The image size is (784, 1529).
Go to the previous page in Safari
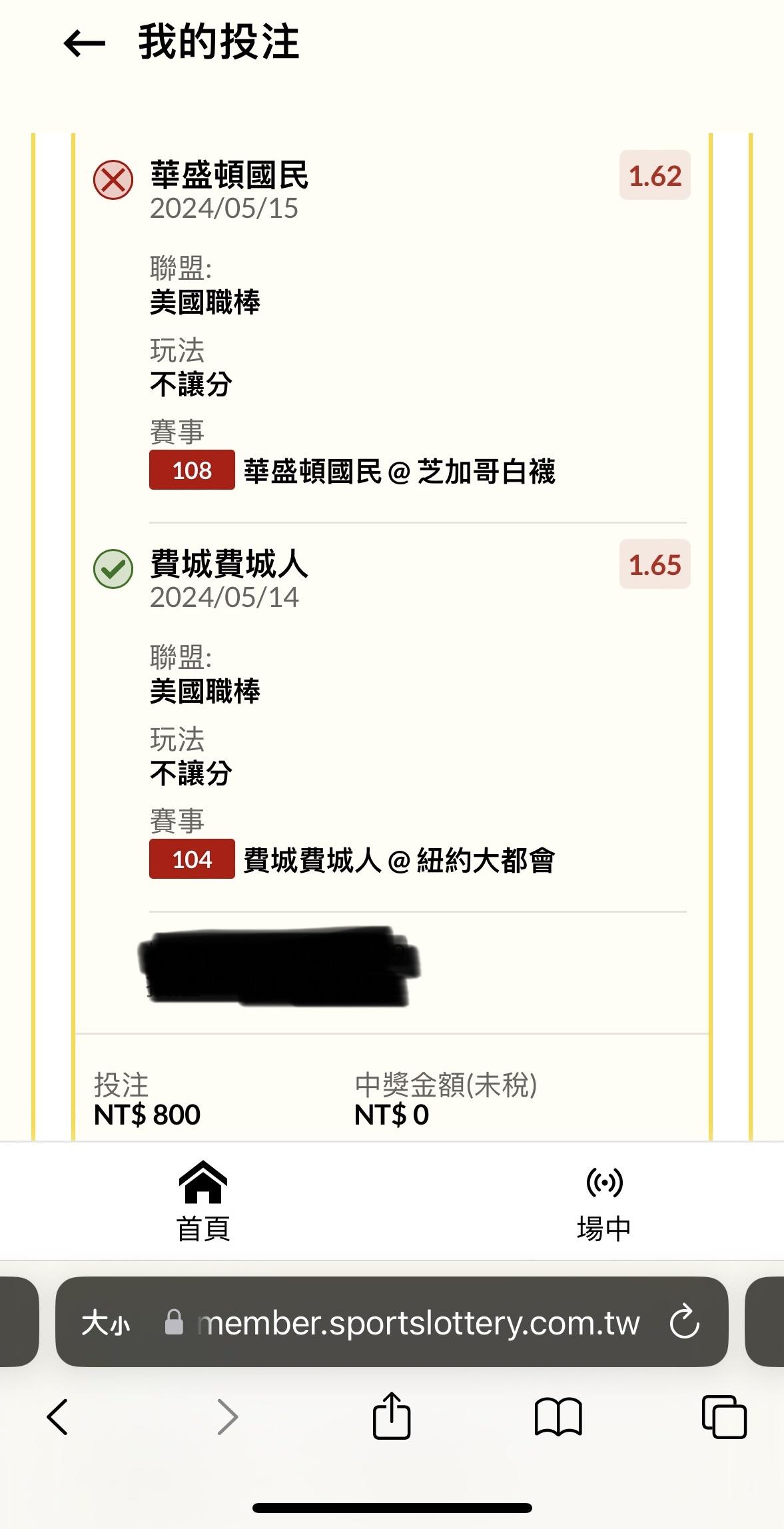click(x=58, y=1416)
